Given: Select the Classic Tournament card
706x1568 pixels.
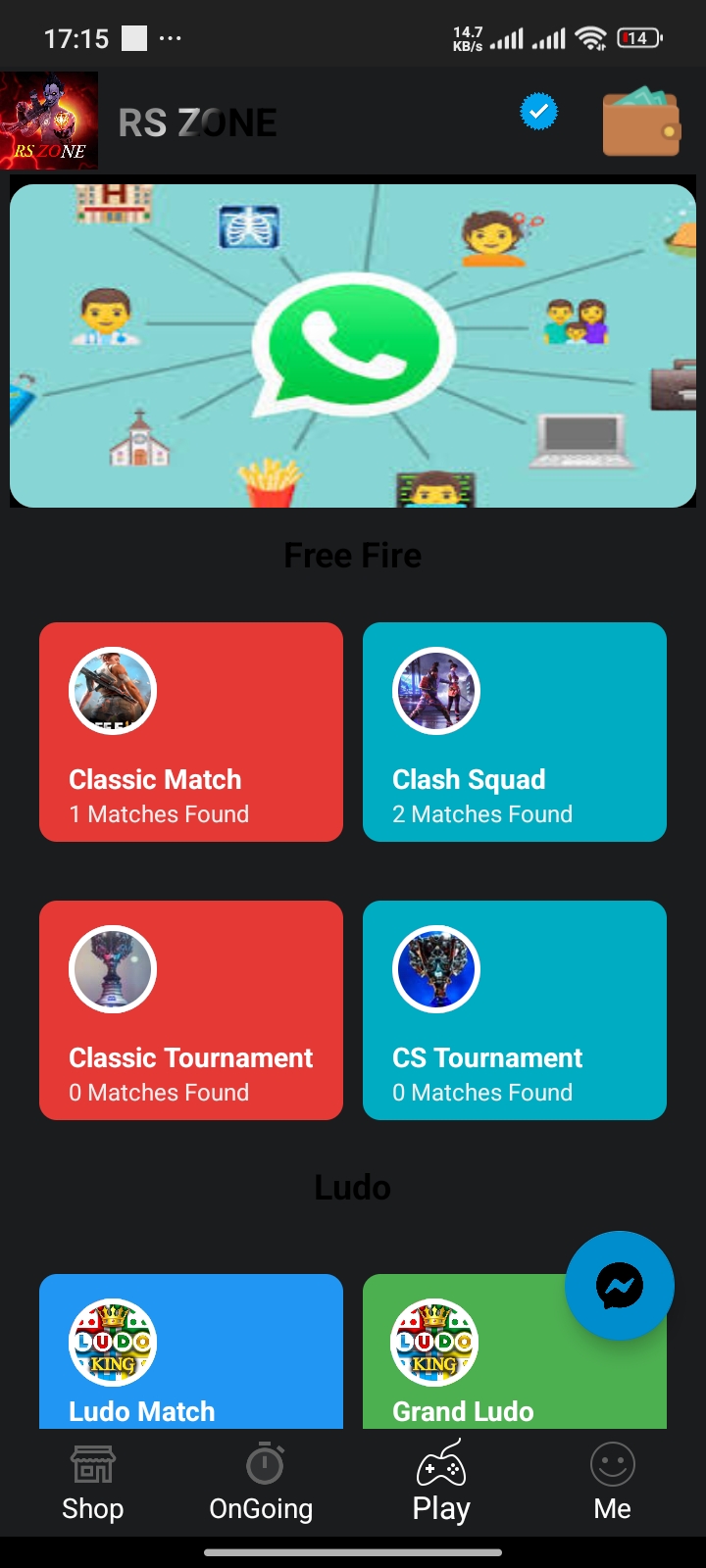Looking at the screenshot, I should coord(191,1010).
